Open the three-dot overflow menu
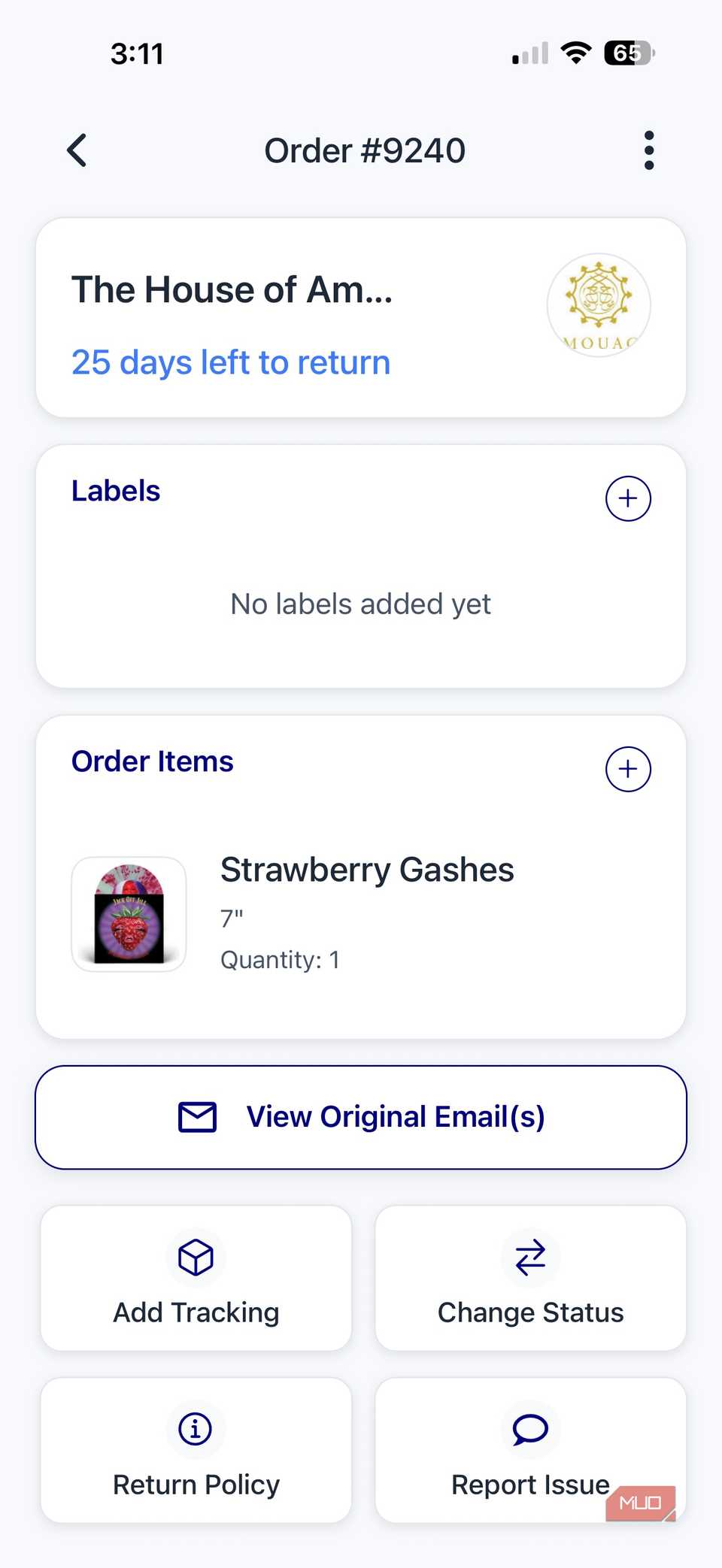 pyautogui.click(x=648, y=150)
